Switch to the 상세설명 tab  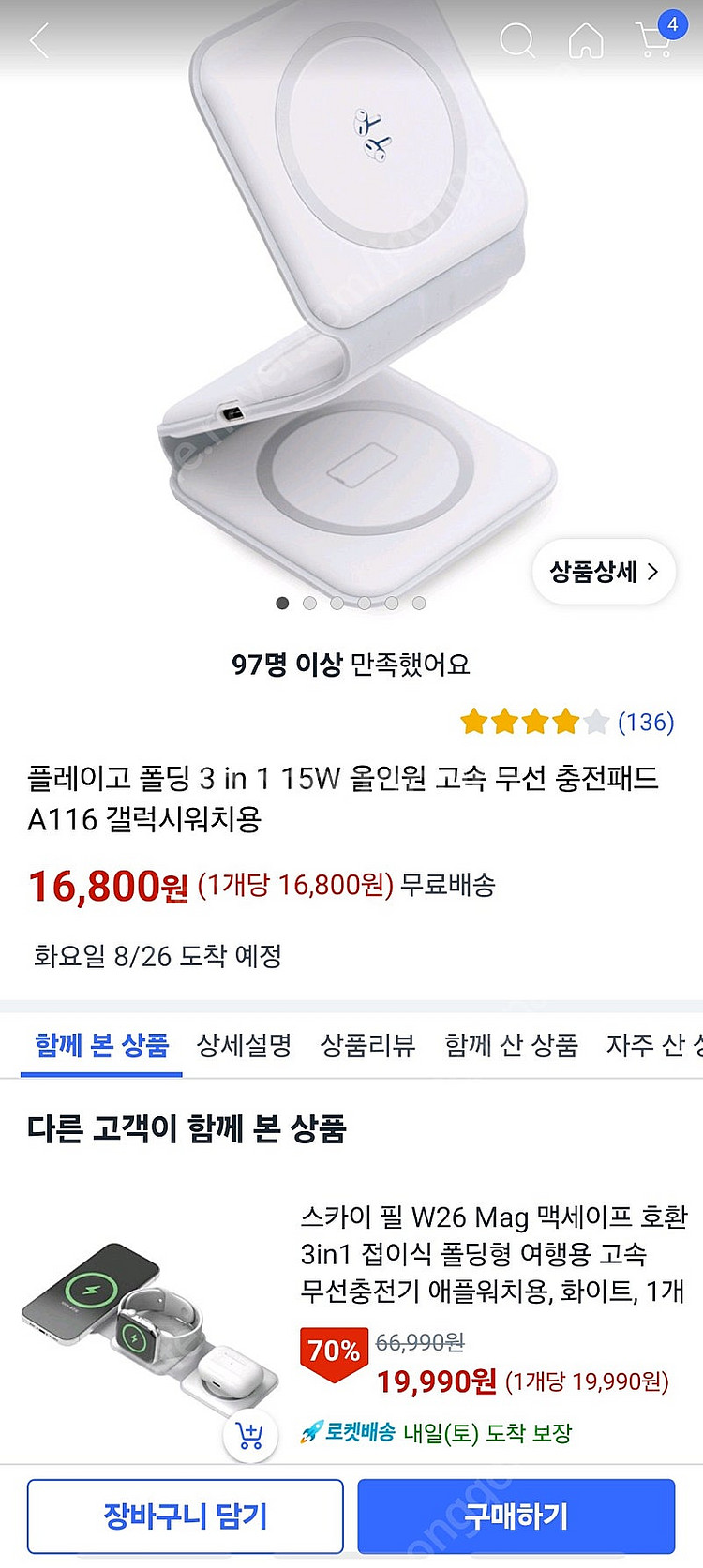(244, 1045)
